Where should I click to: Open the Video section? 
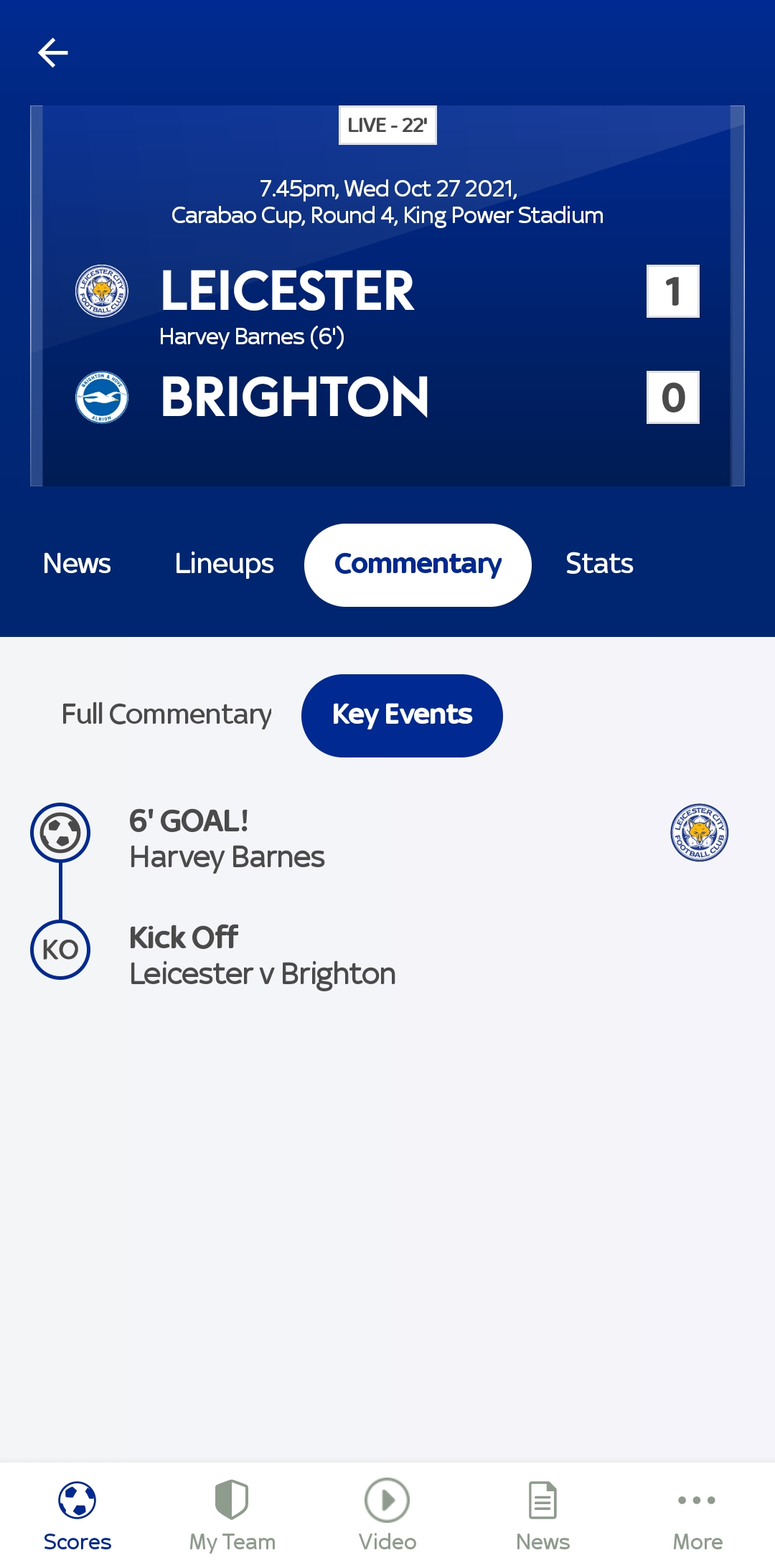(387, 1515)
